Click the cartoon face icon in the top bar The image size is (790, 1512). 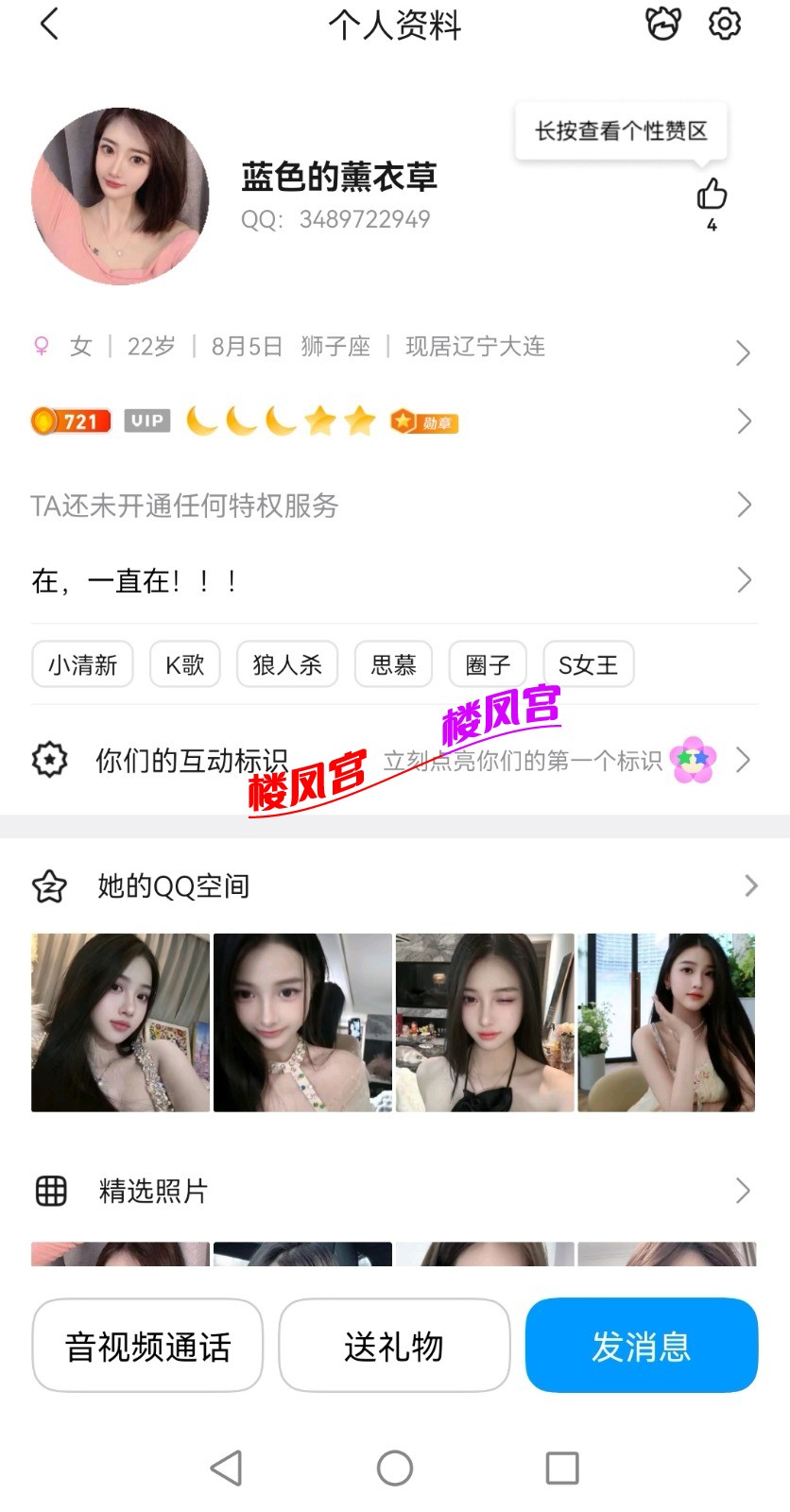[663, 25]
